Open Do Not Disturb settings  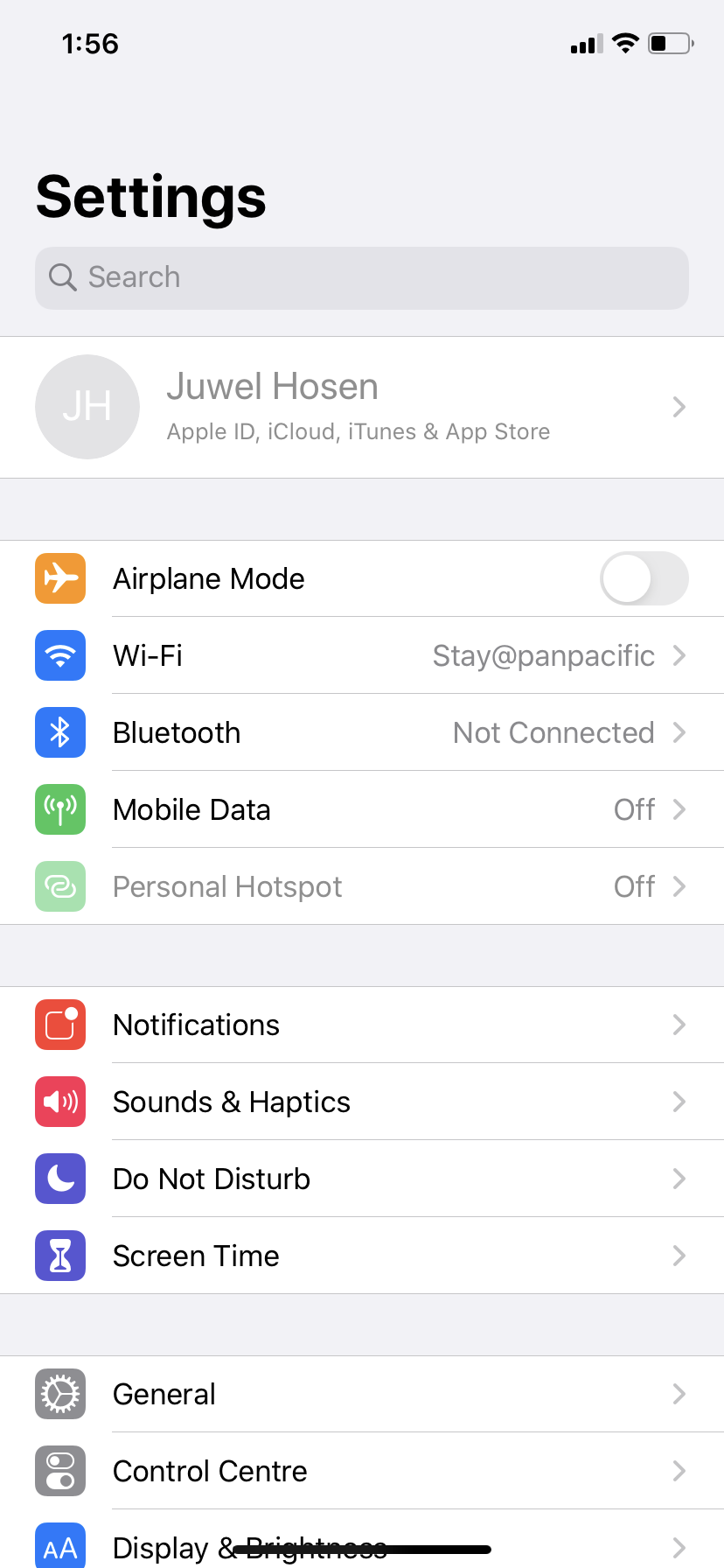(x=362, y=1179)
